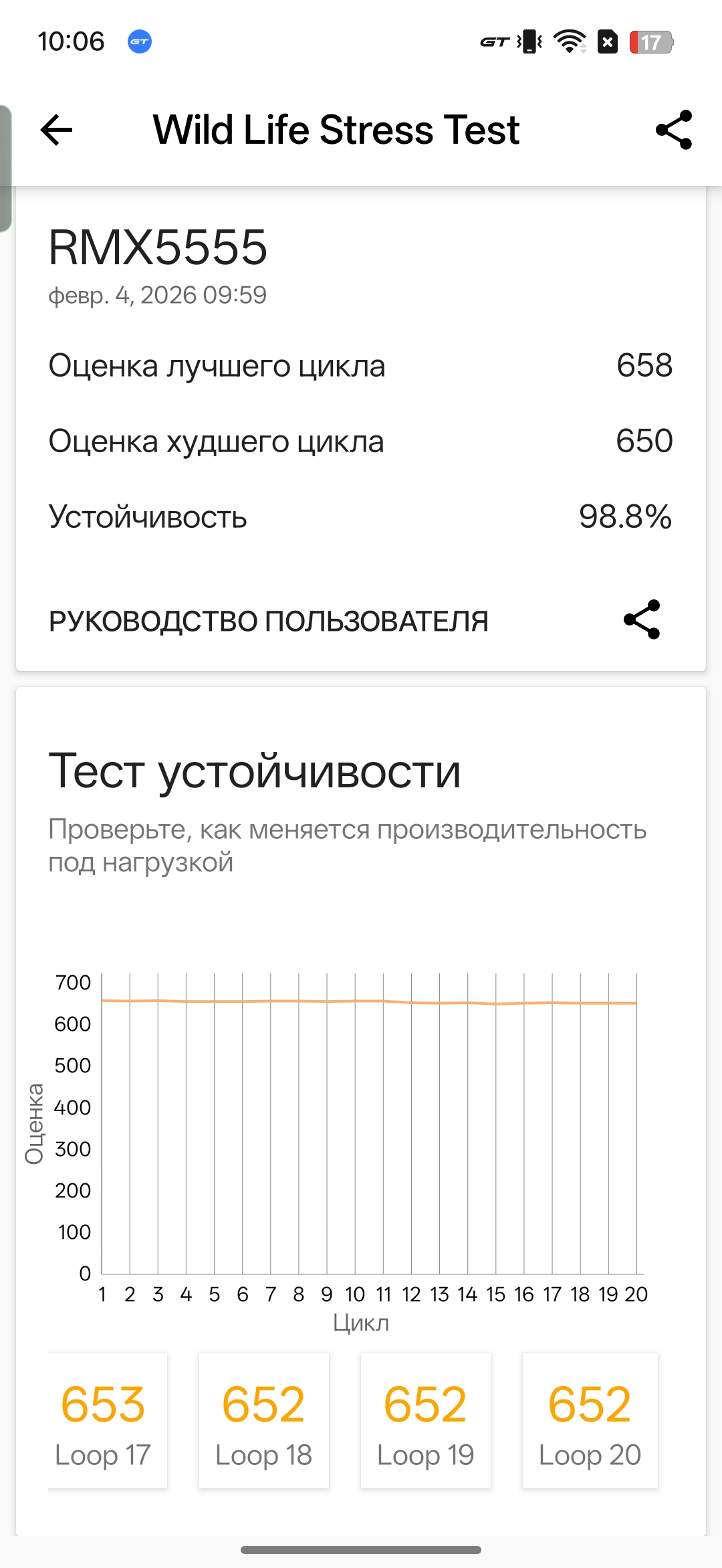Screen dimensions: 722x1568
Task: Open РУКОВОДСТВО ПОЛЬЗОВАТЕЛЯ
Action: click(x=269, y=621)
